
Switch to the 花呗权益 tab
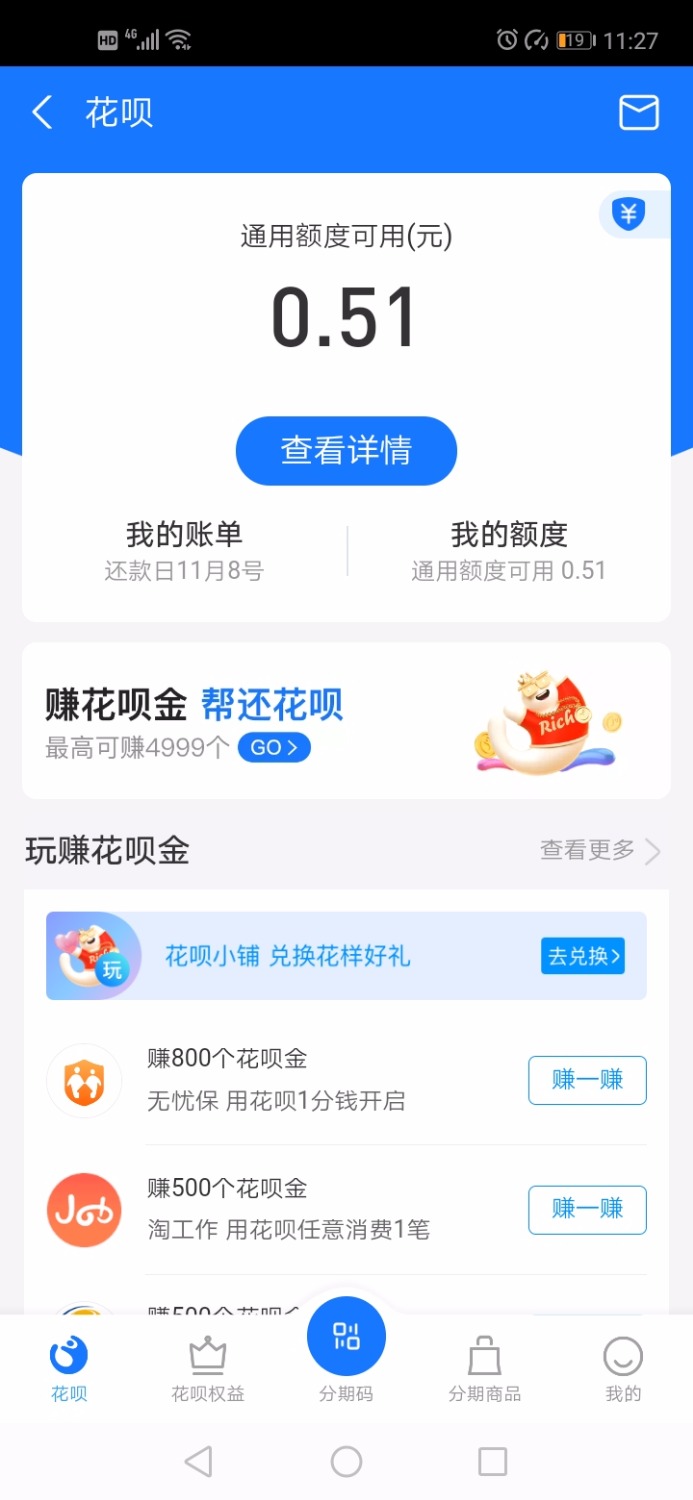208,1369
